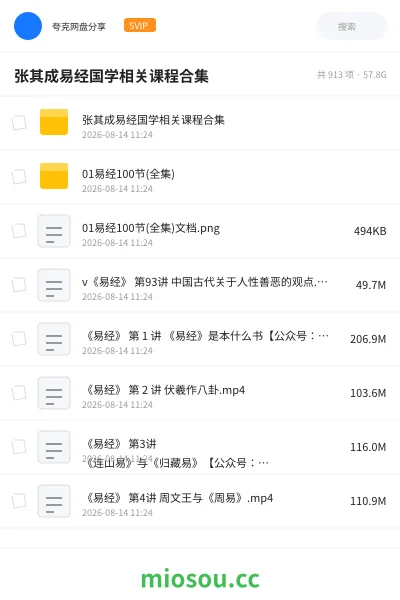Check the box for 第4讲 周文王与《周易》
This screenshot has height=600, width=400.
(x=19, y=500)
